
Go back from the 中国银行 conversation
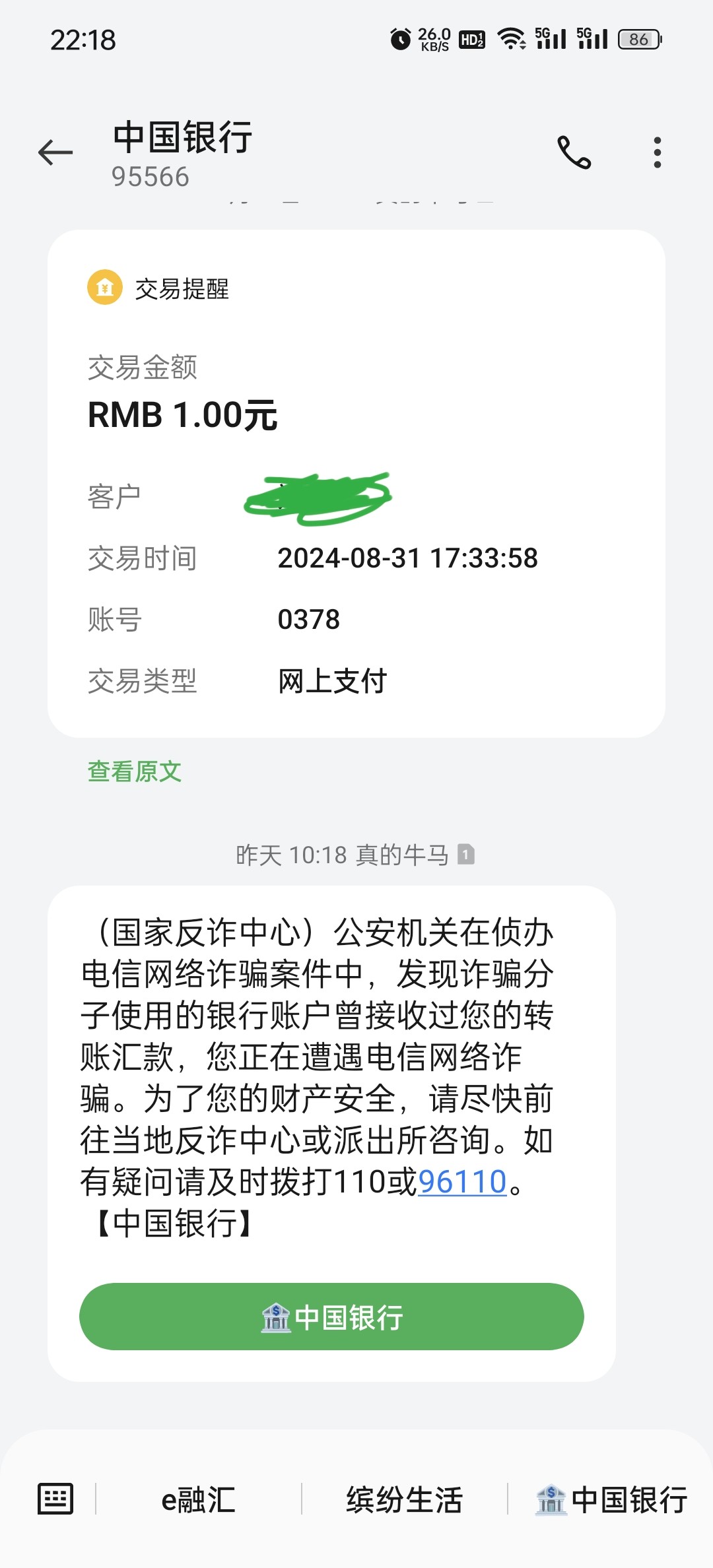pos(55,153)
